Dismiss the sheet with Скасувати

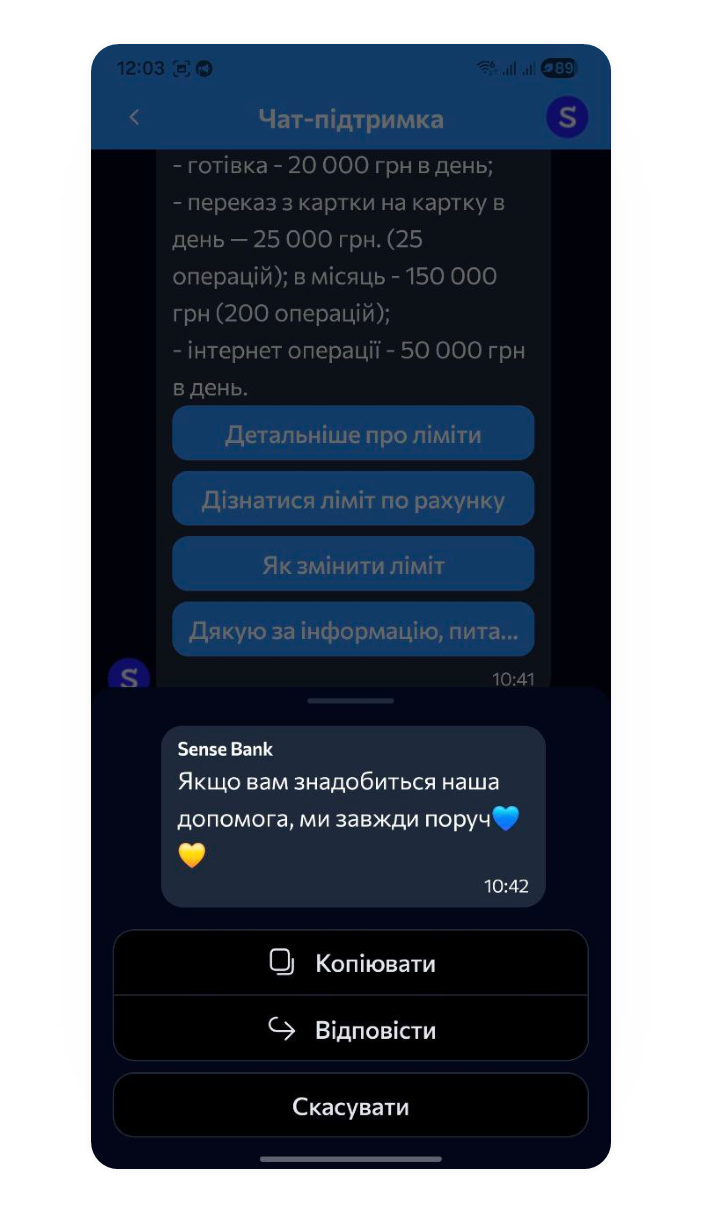click(351, 1106)
